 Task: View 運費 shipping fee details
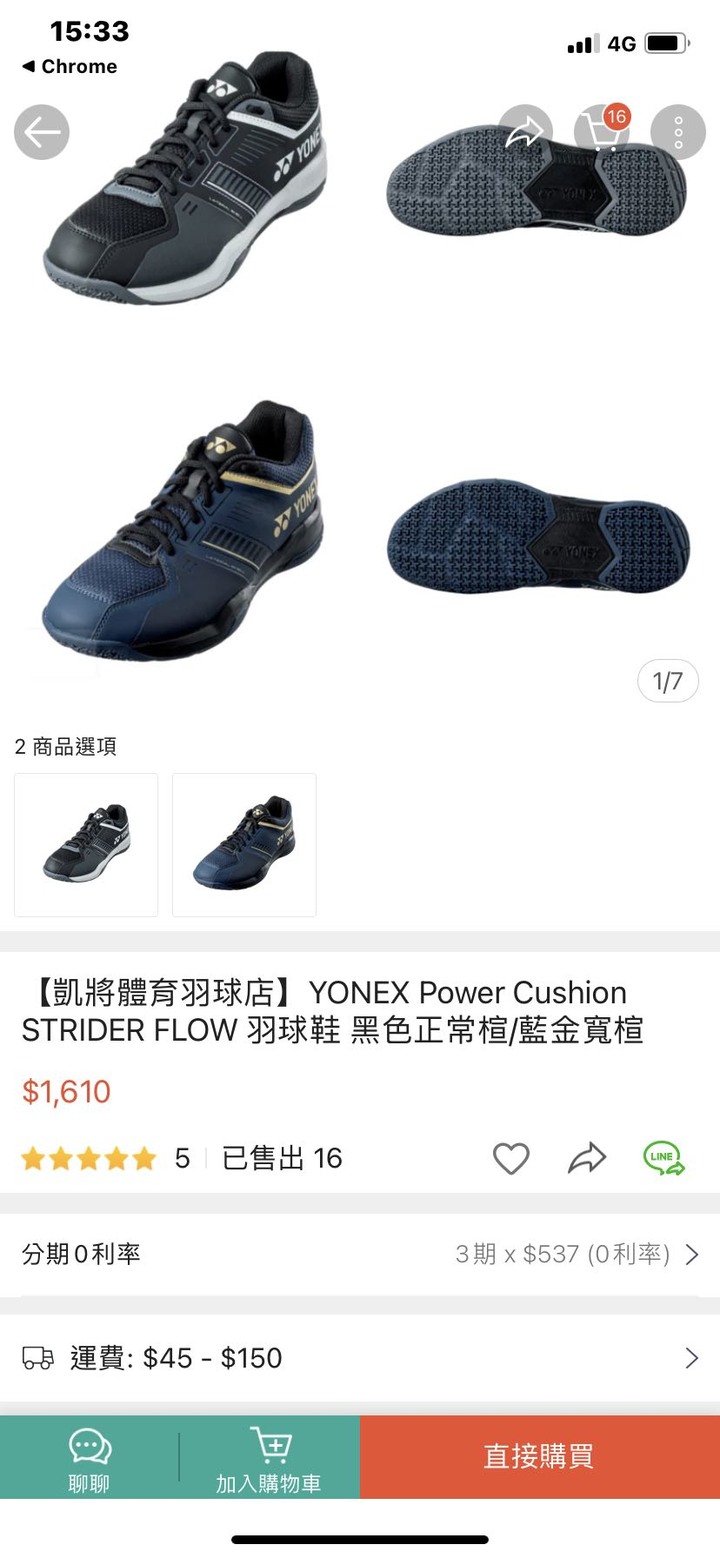(x=360, y=1357)
